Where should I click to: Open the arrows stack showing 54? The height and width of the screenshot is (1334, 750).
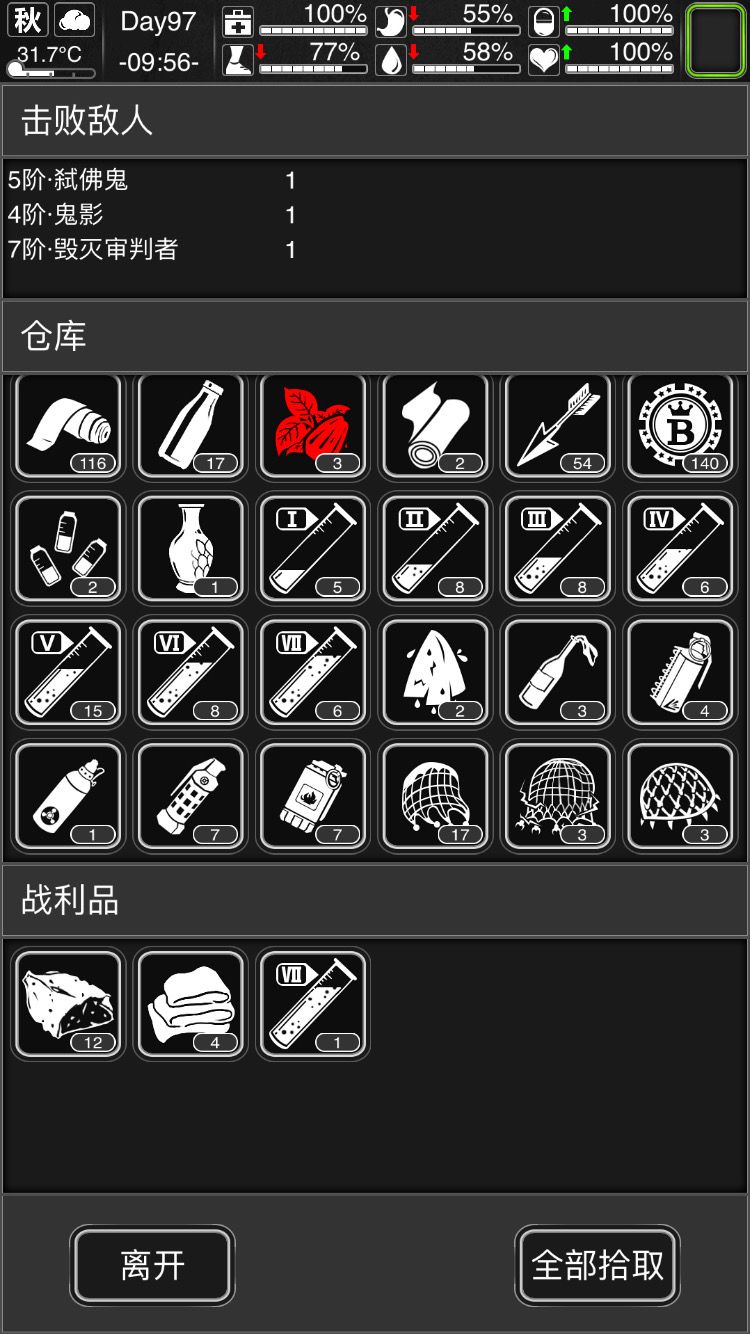[557, 427]
